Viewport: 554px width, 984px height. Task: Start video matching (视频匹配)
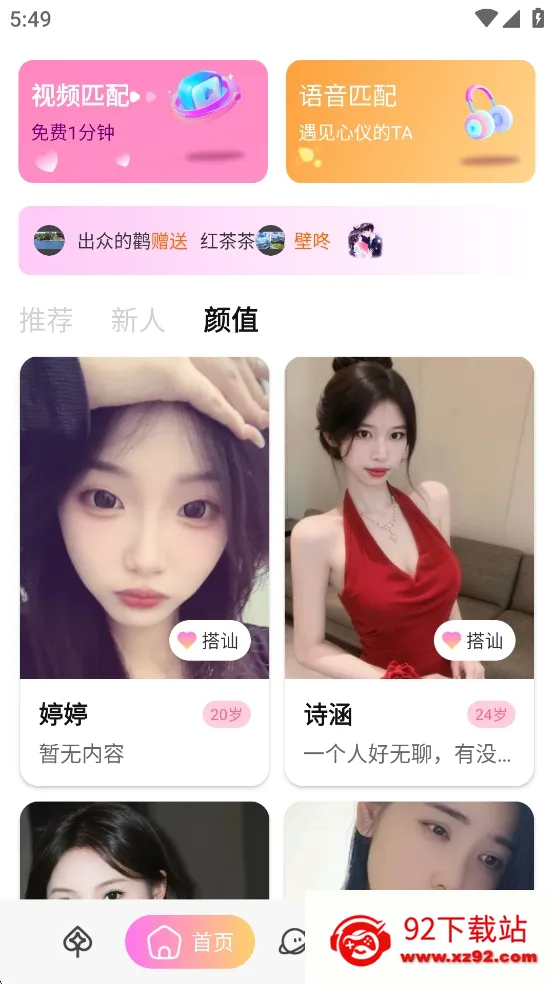click(x=143, y=121)
